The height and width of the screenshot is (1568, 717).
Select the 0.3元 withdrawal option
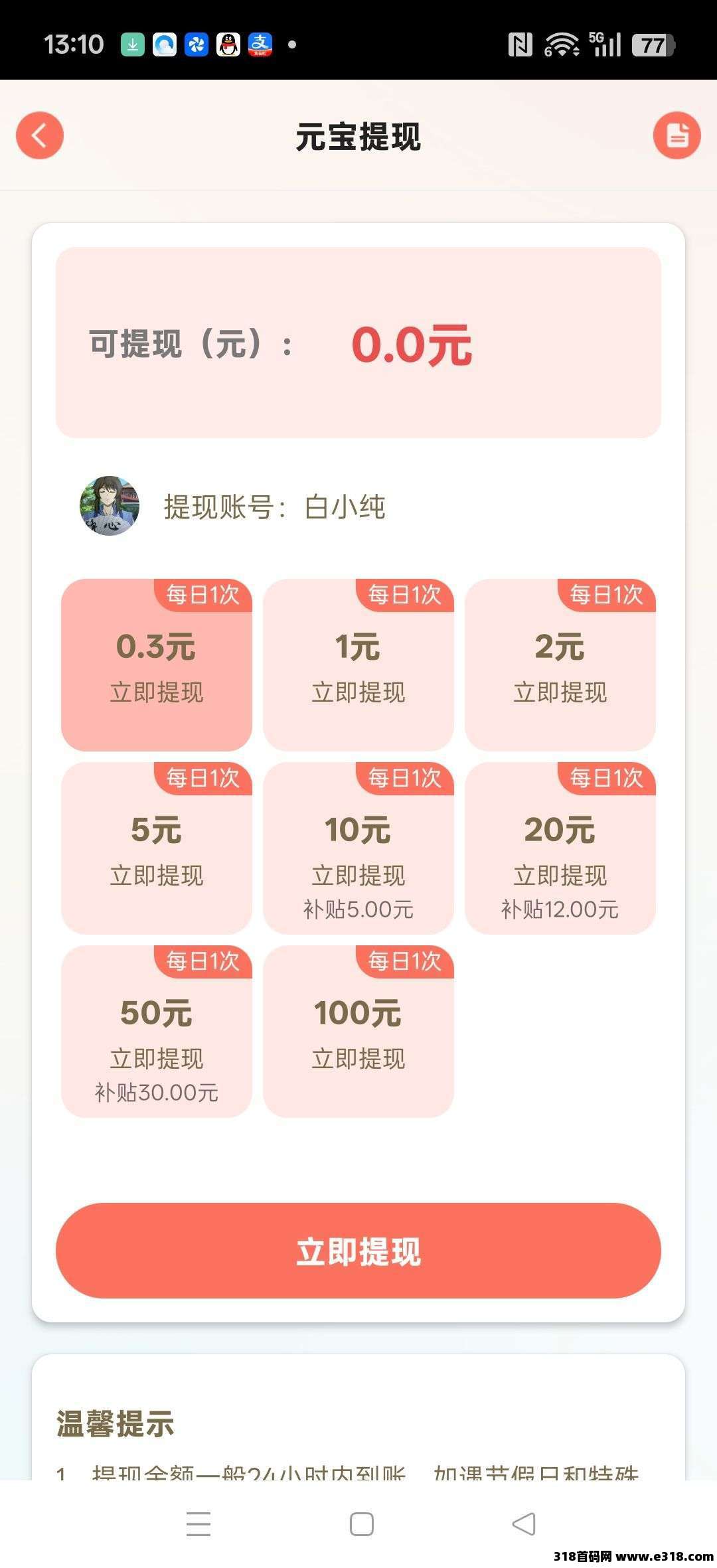click(157, 665)
